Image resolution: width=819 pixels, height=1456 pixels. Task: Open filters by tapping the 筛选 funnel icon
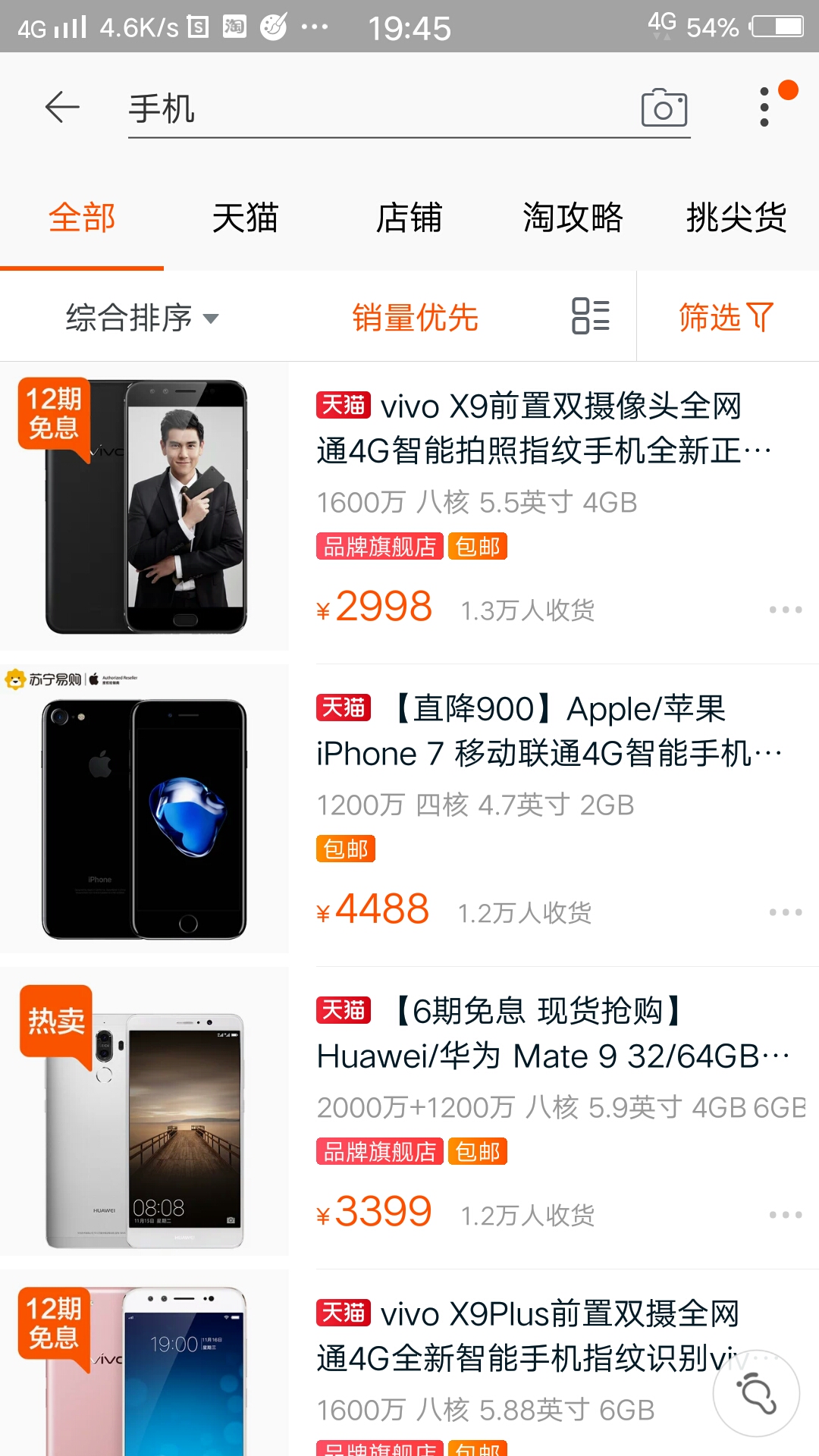(x=726, y=316)
